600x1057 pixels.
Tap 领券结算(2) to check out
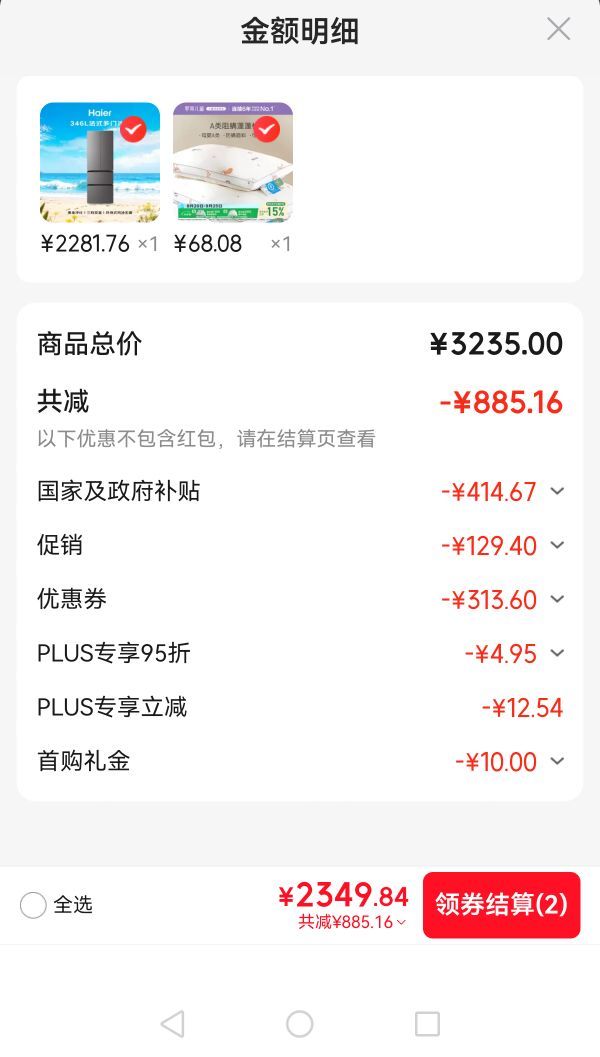click(502, 905)
